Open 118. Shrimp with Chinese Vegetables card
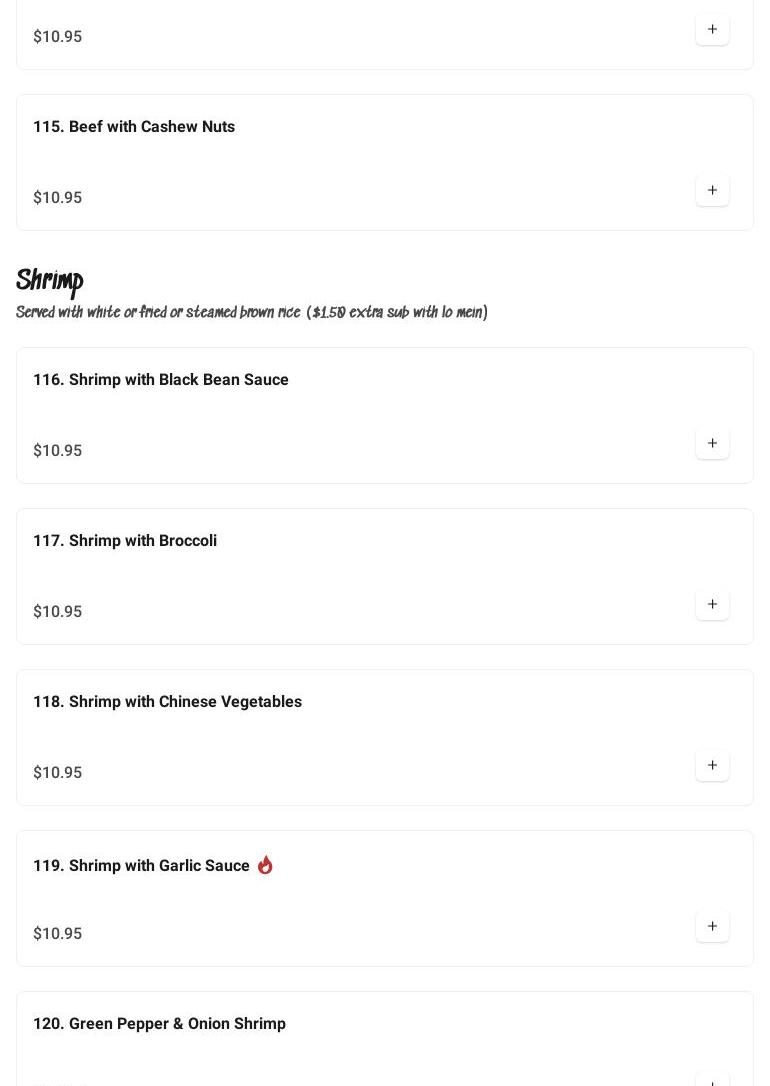 167,702
